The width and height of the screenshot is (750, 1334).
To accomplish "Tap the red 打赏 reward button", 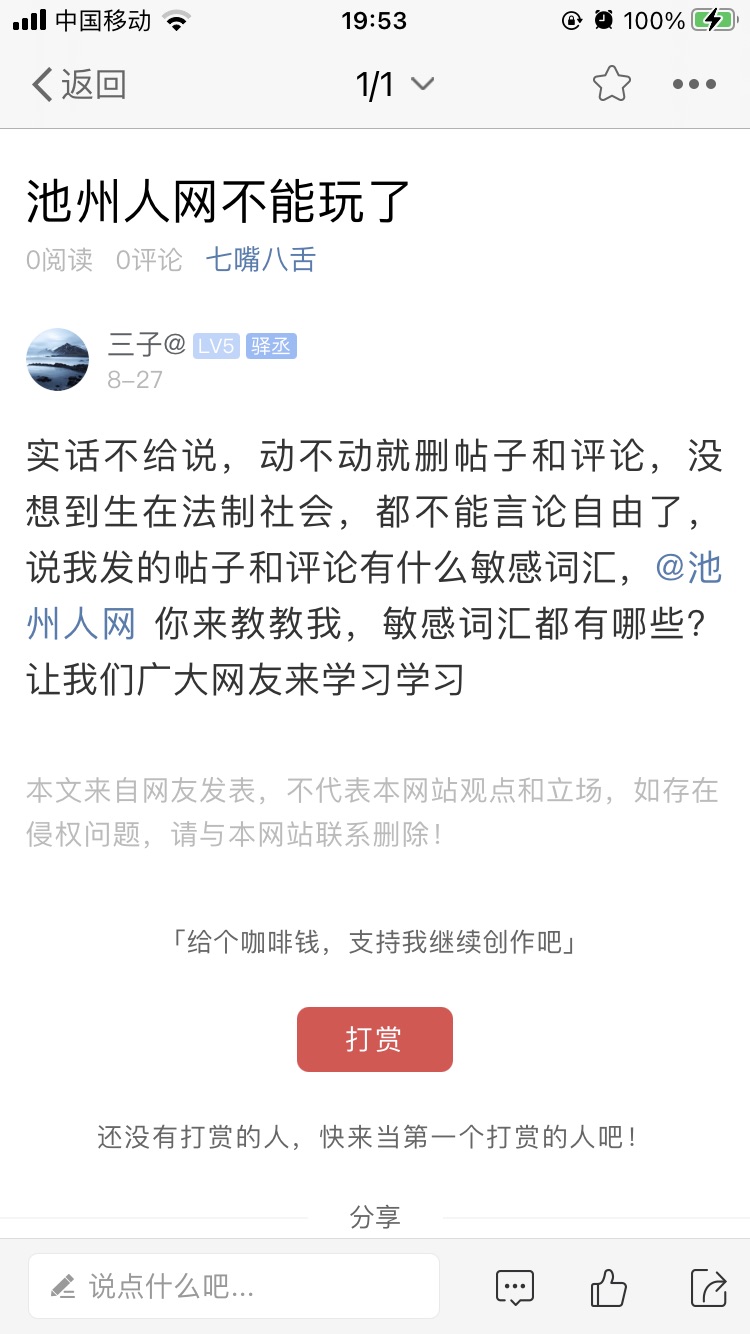I will click(374, 1039).
